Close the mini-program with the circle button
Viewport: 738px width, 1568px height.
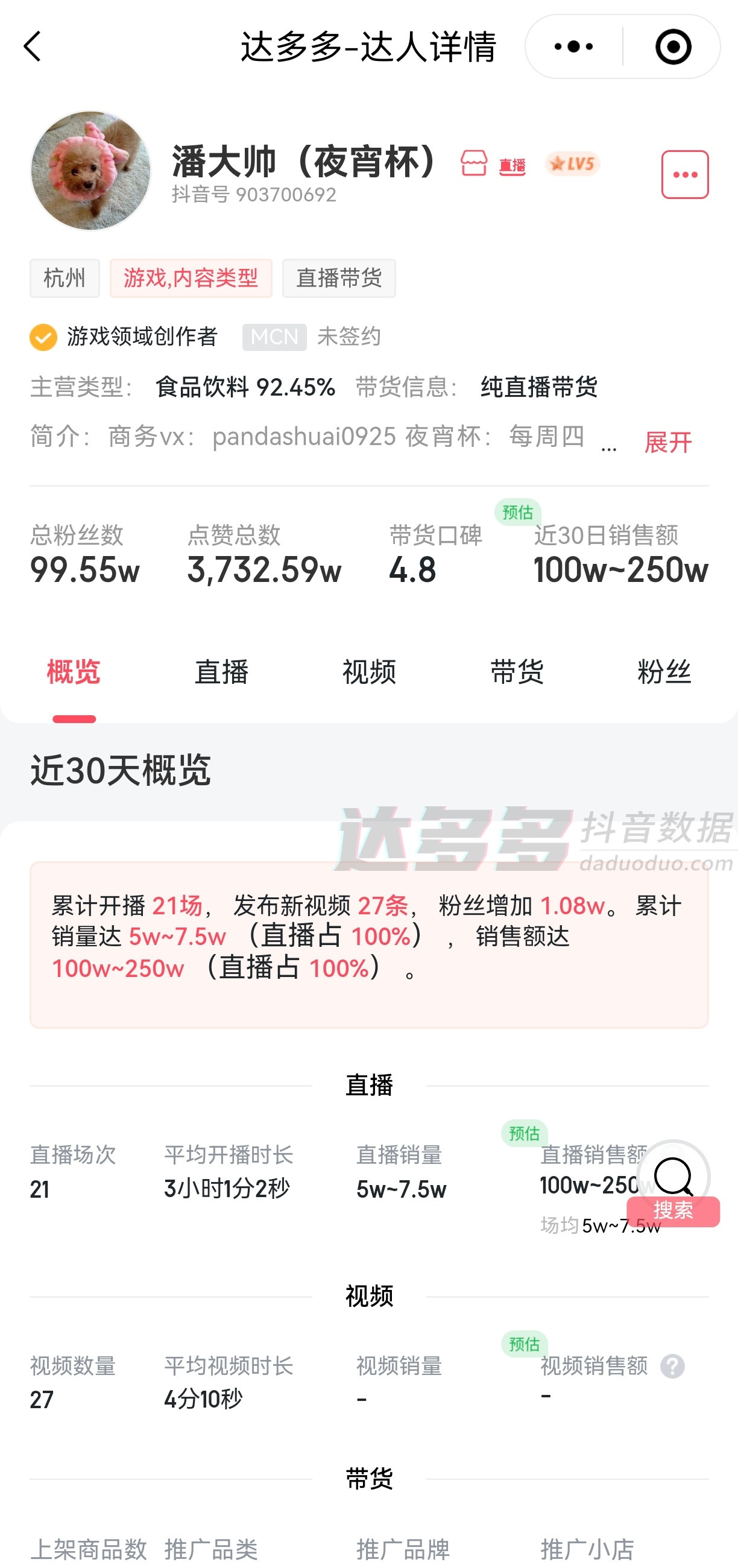(673, 47)
